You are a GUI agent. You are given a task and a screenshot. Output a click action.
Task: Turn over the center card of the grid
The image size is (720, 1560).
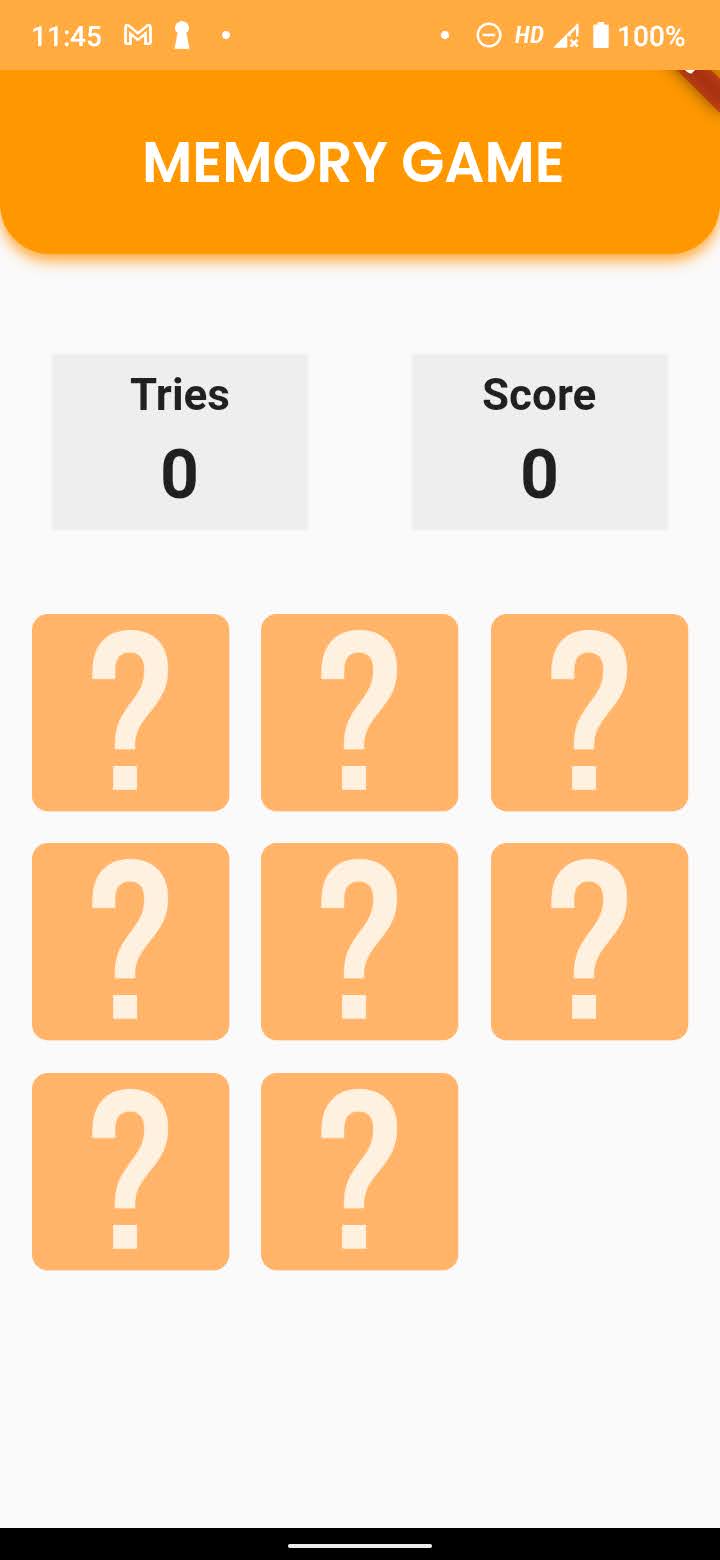[x=359, y=941]
